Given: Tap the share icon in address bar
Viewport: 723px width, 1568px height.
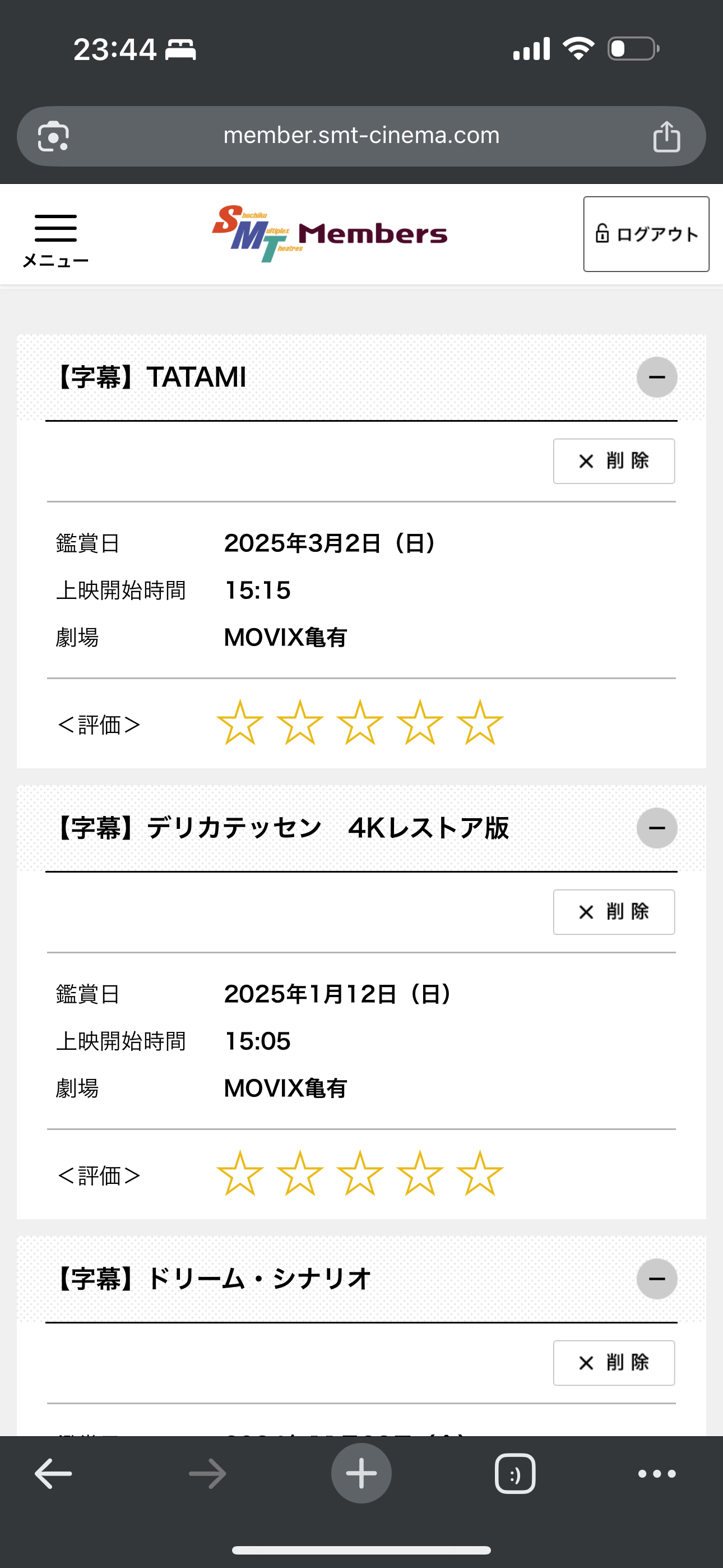Looking at the screenshot, I should point(666,136).
